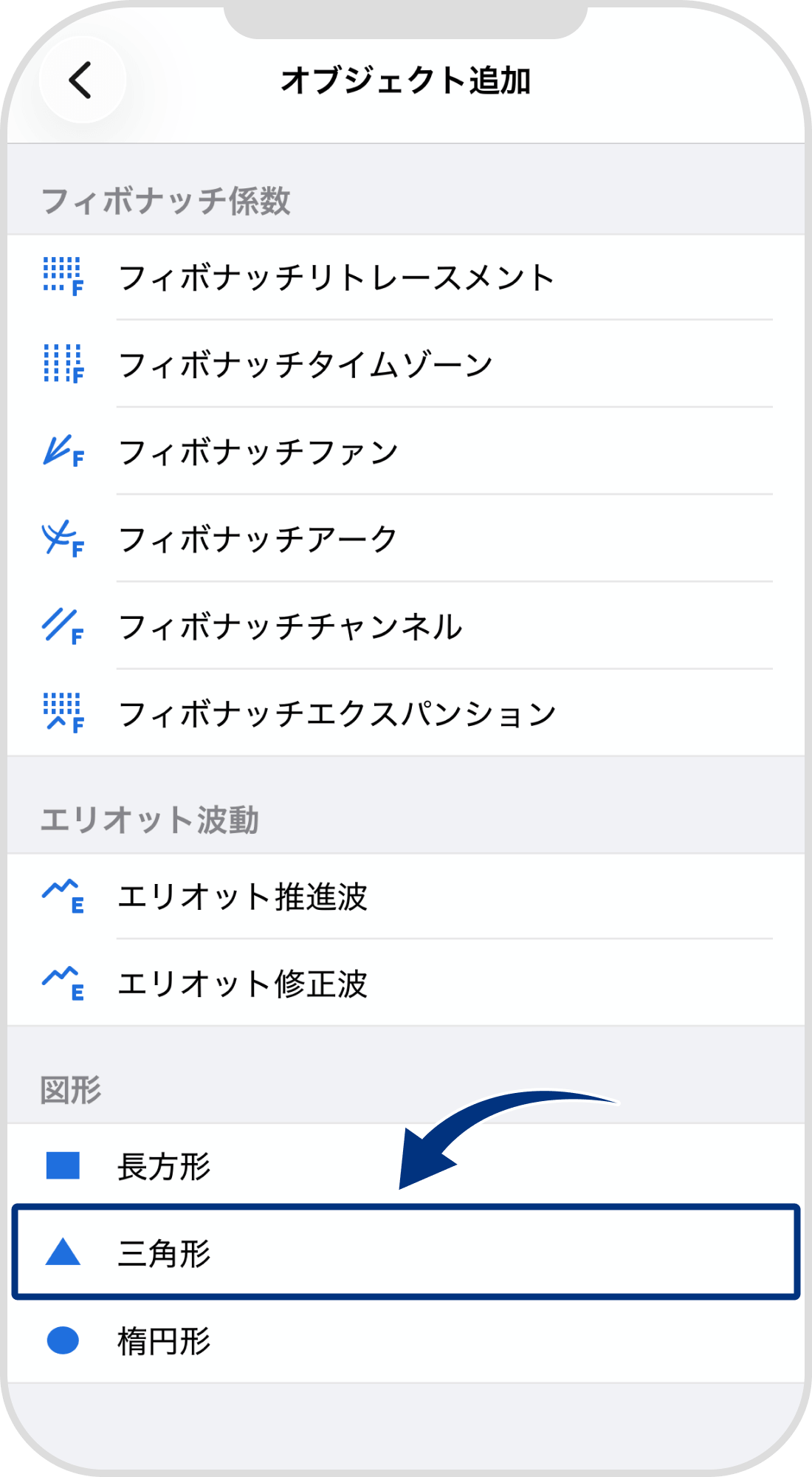Open the back navigation chevron
Image resolution: width=812 pixels, height=1477 pixels.
[81, 81]
